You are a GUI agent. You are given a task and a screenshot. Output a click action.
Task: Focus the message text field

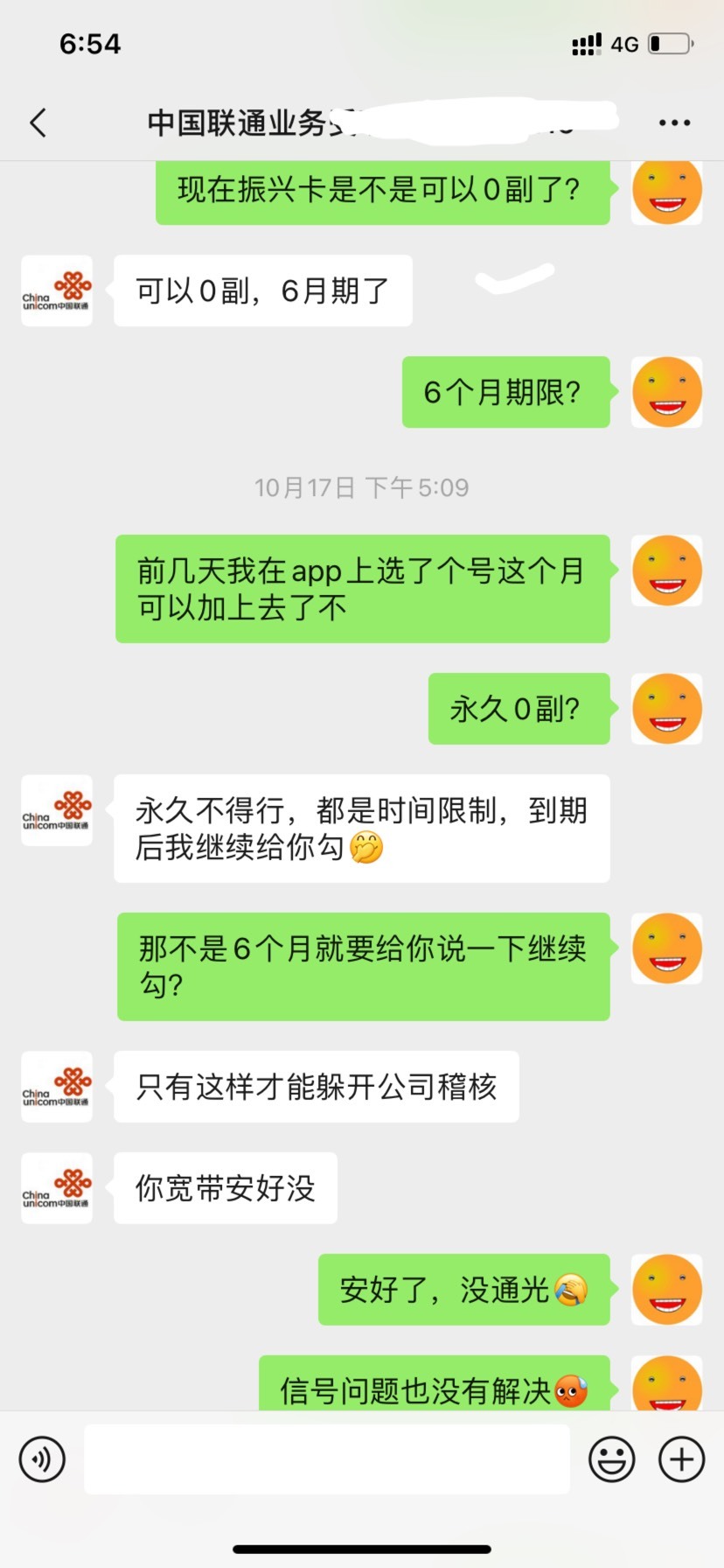tap(327, 1459)
